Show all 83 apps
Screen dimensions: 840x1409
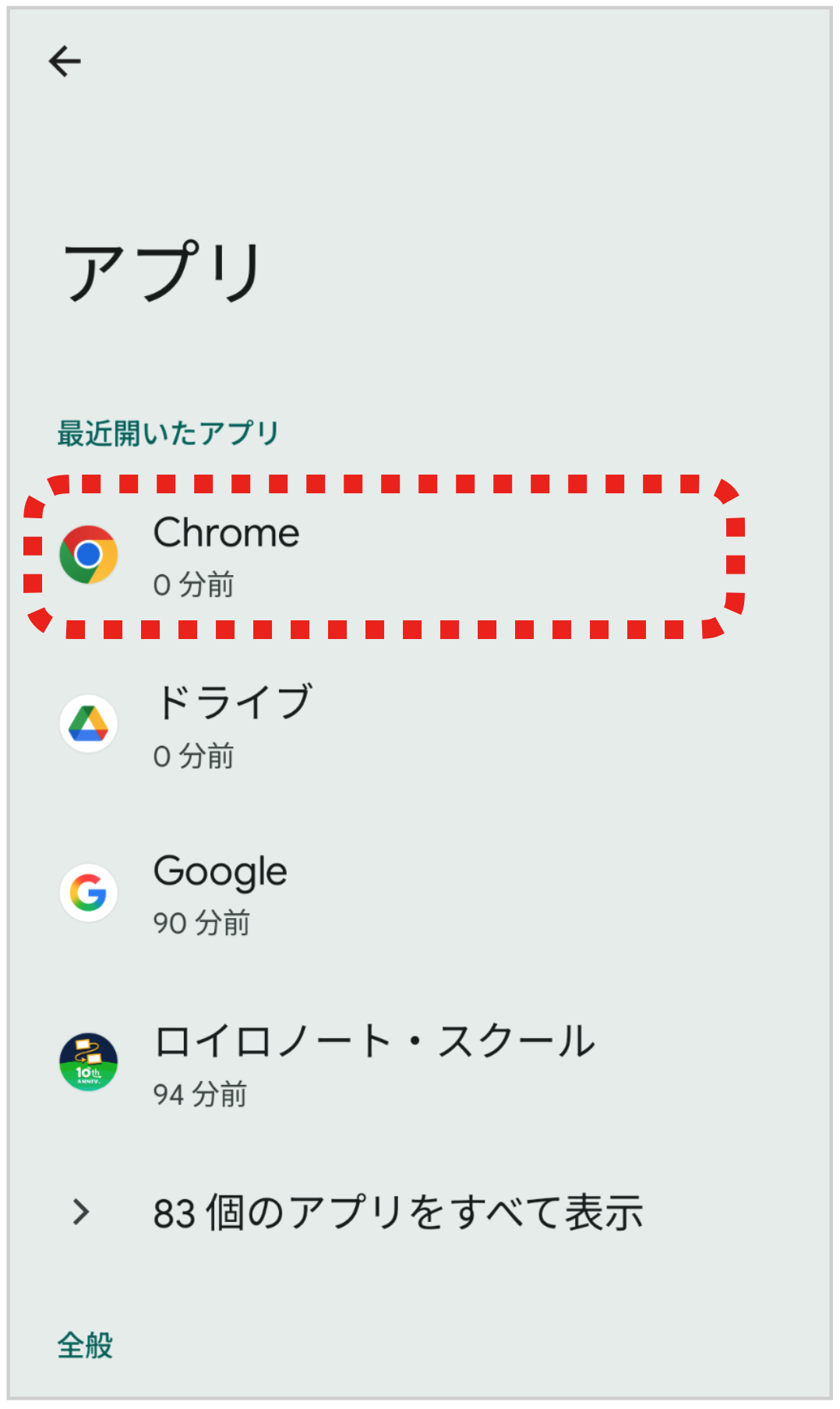[397, 1212]
